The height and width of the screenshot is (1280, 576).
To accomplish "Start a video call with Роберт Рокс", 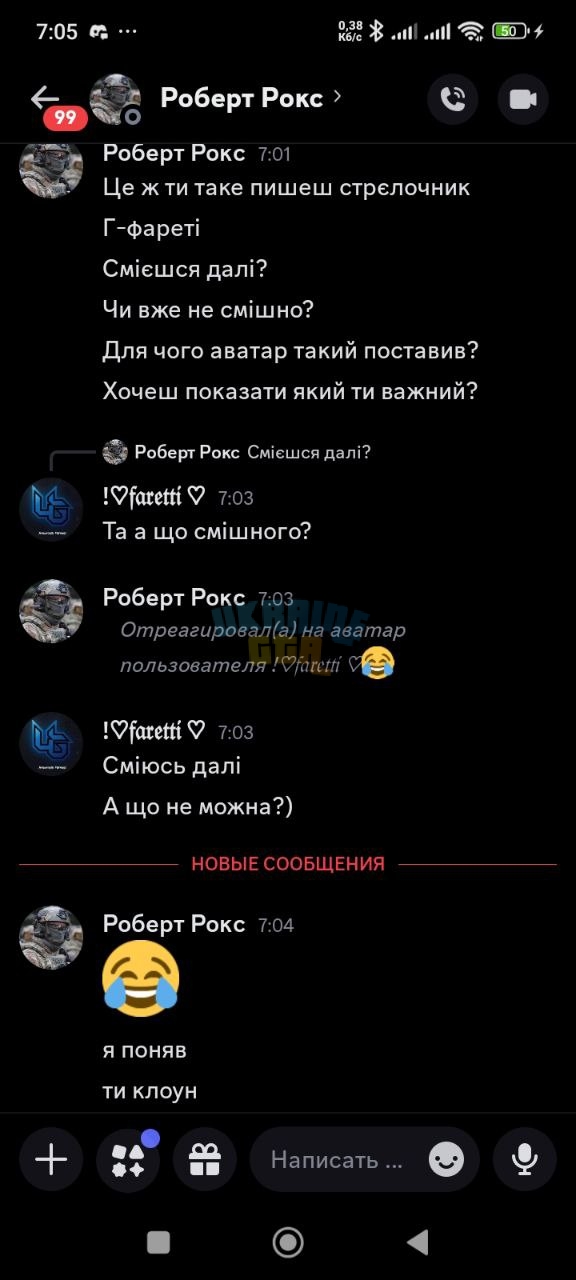I will tap(523, 99).
